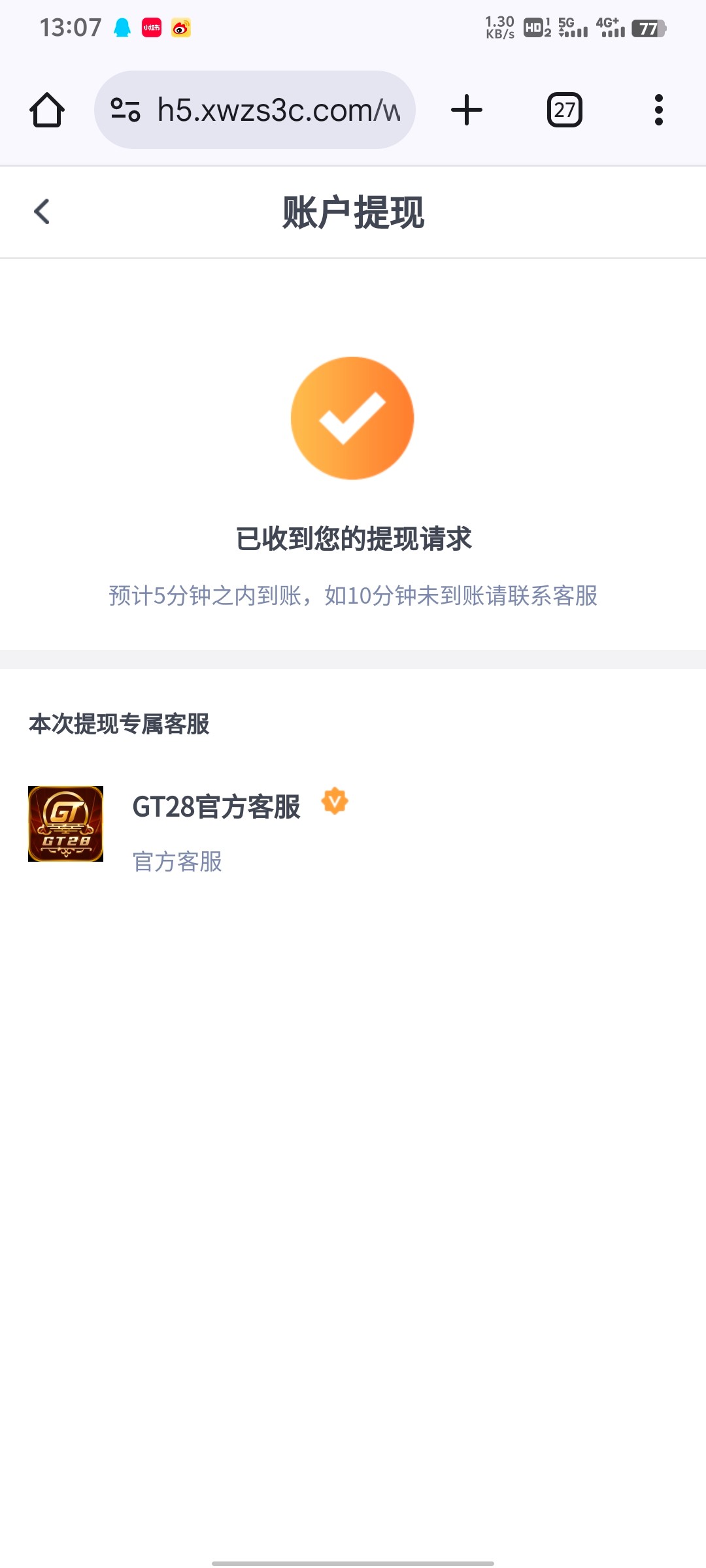Screen dimensions: 706x1568
Task: Go back from the 账户提现 page
Action: 42,212
